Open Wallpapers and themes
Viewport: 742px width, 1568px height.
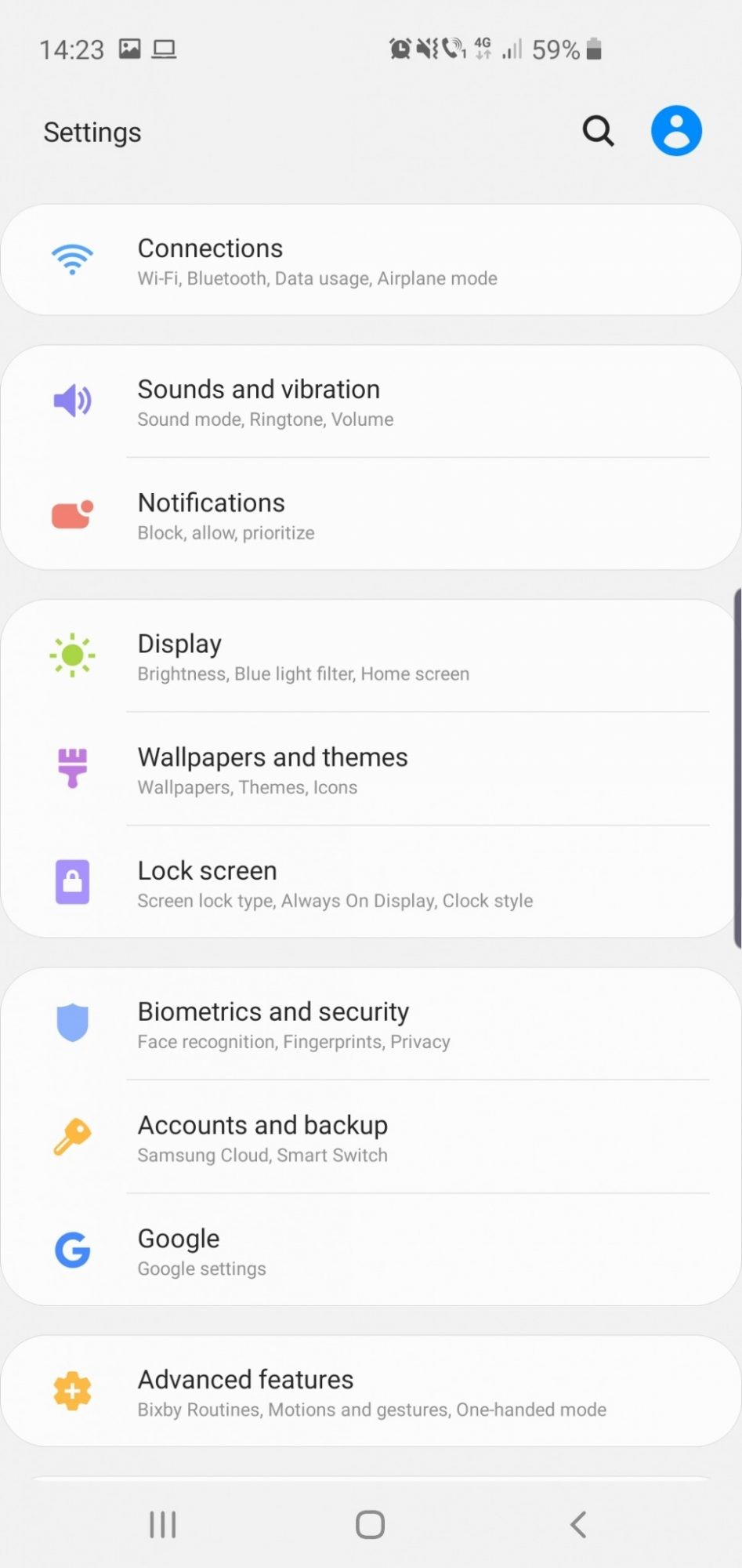click(371, 770)
